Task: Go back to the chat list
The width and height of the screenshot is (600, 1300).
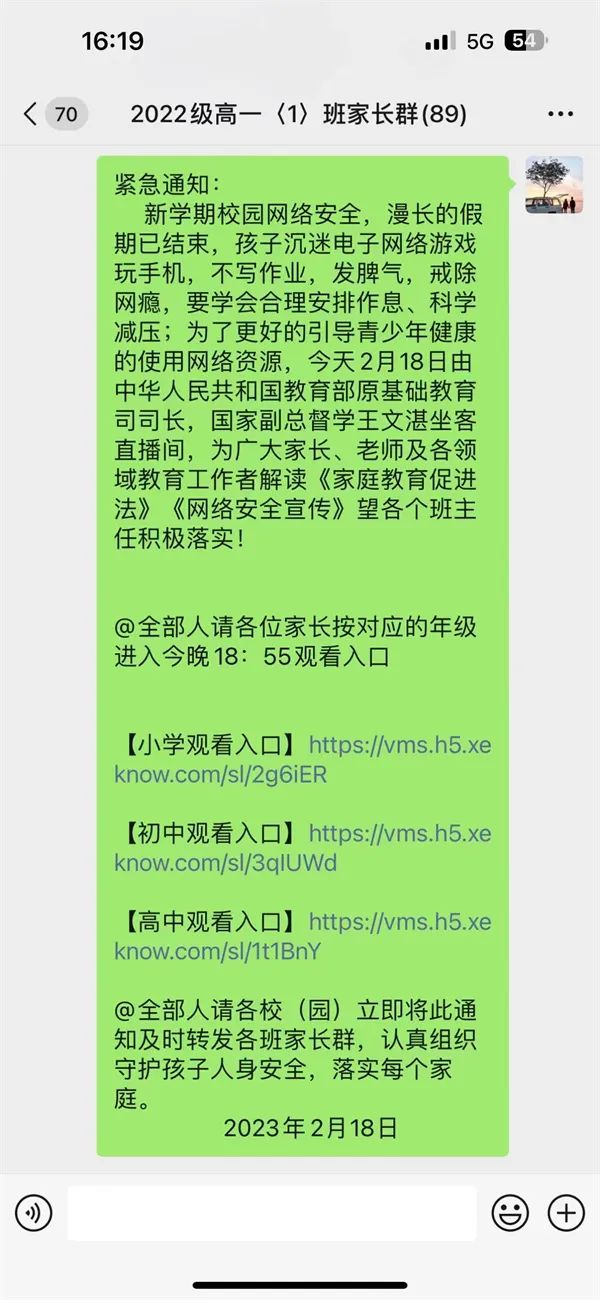Action: [54, 114]
